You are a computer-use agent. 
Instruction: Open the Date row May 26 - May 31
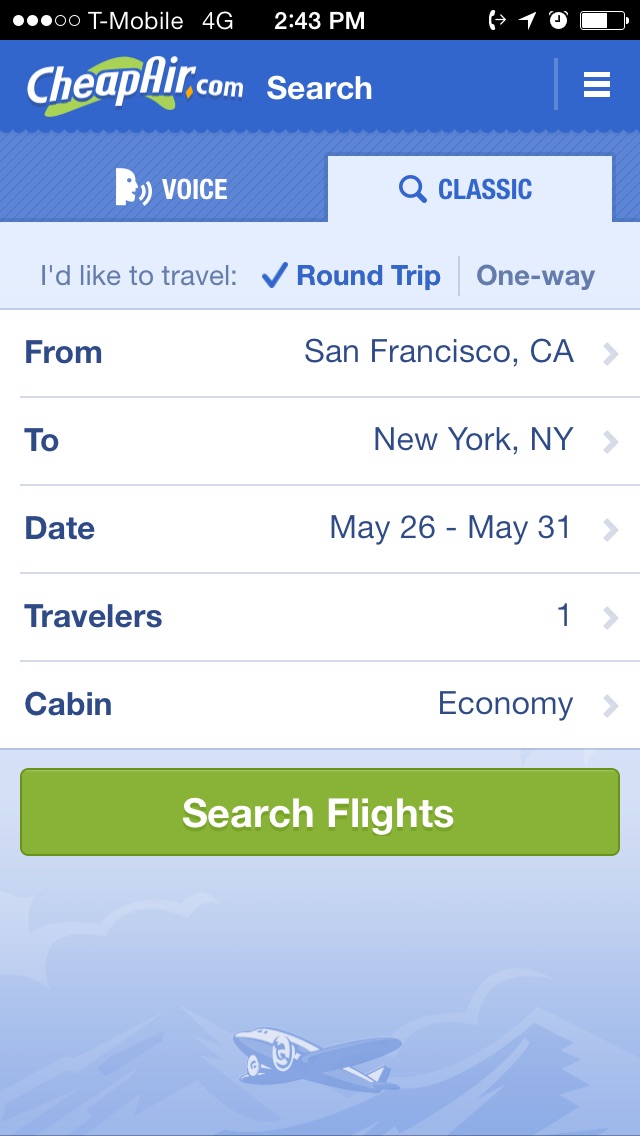pos(320,529)
